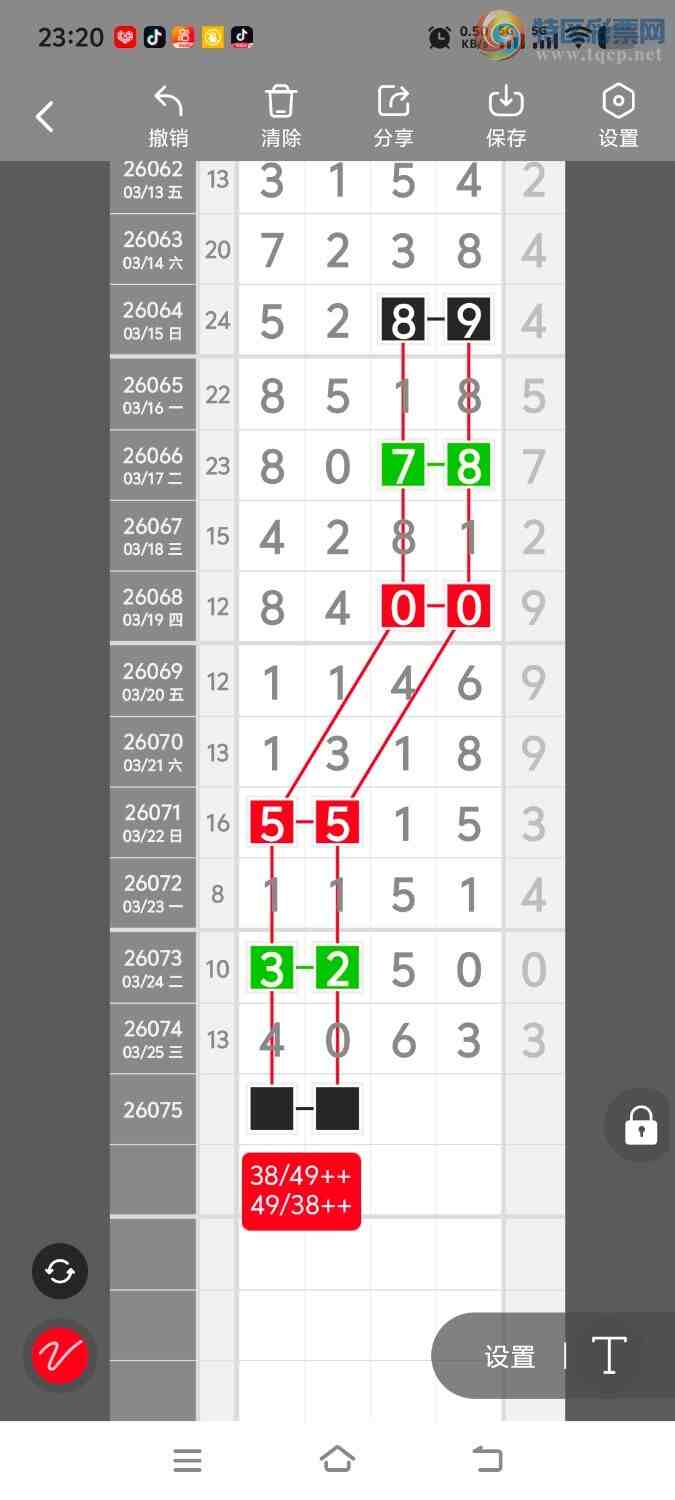Toggle the lock button
This screenshot has width=675, height=1500.
(640, 1125)
